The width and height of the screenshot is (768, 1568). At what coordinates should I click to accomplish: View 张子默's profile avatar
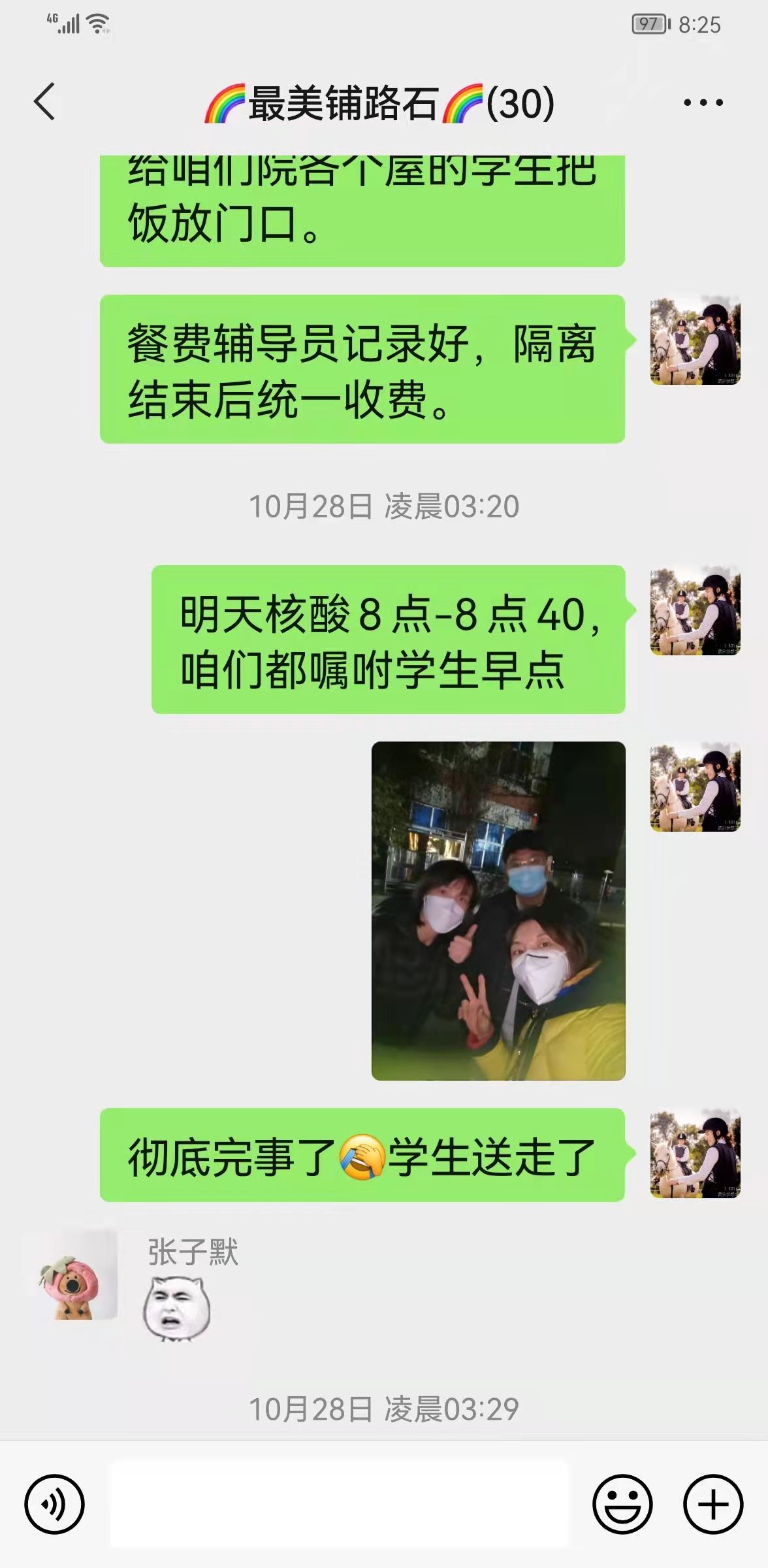(x=69, y=1275)
